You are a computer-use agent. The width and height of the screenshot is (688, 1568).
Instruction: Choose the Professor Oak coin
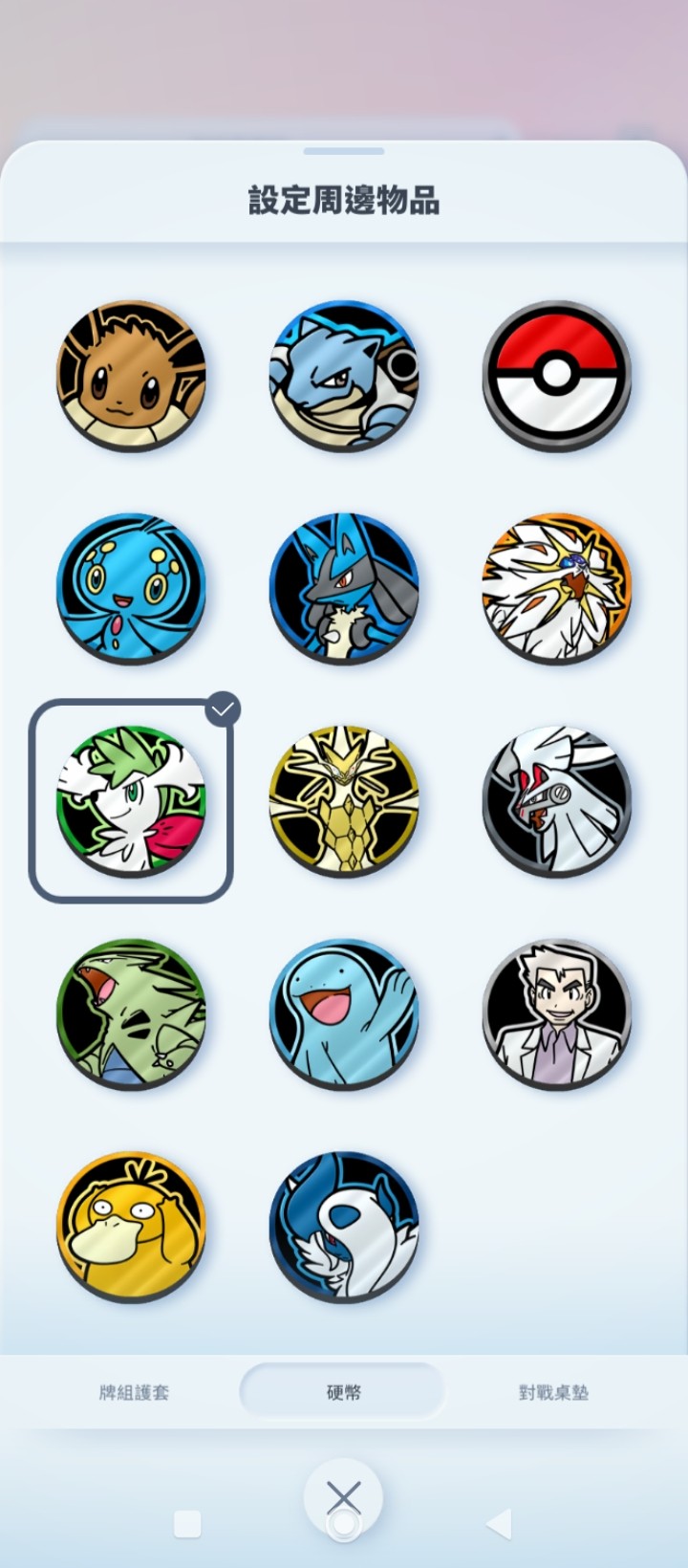coord(557,1013)
